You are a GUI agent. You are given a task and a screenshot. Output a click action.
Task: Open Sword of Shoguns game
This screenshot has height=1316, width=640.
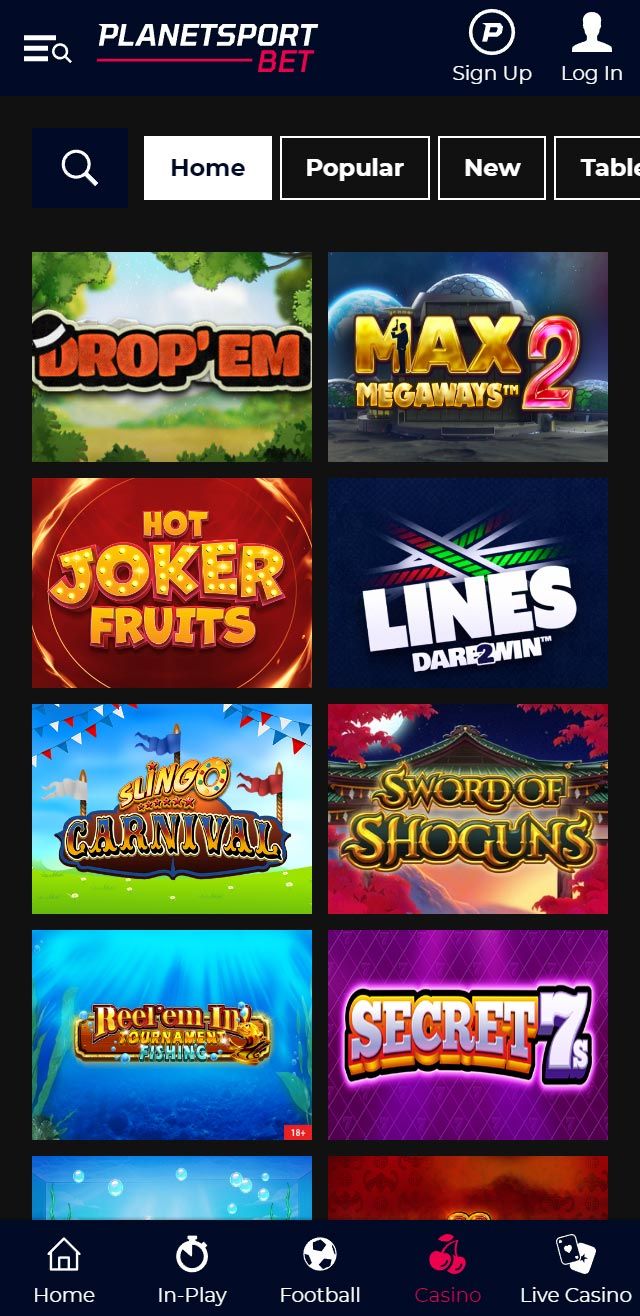pyautogui.click(x=468, y=809)
